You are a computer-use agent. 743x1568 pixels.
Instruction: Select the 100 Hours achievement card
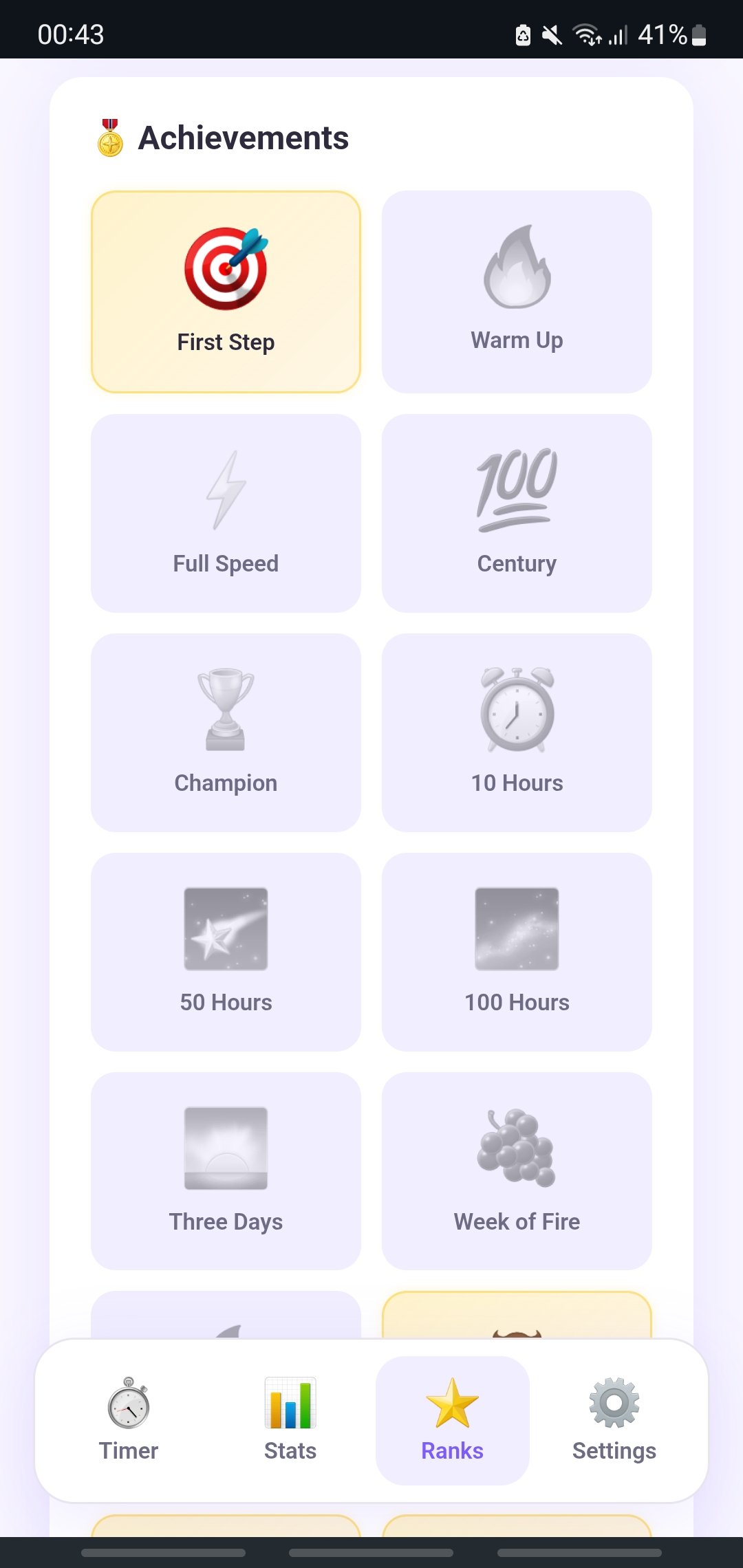pos(517,952)
